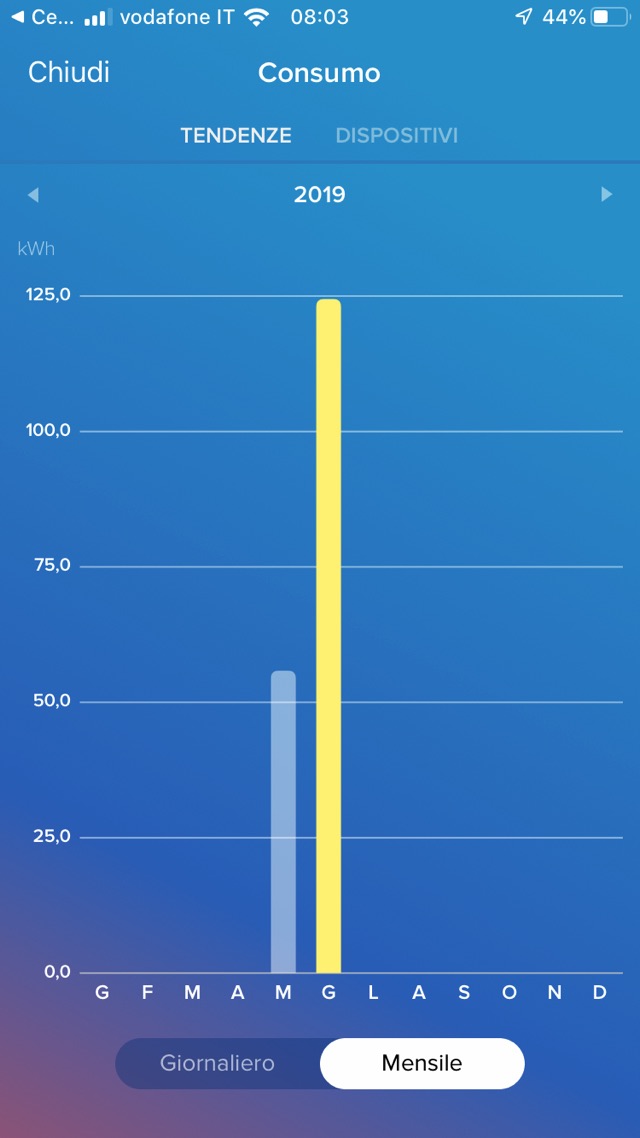Select the TENDENZE tab
Image resolution: width=640 pixels, height=1138 pixels.
pyautogui.click(x=236, y=136)
